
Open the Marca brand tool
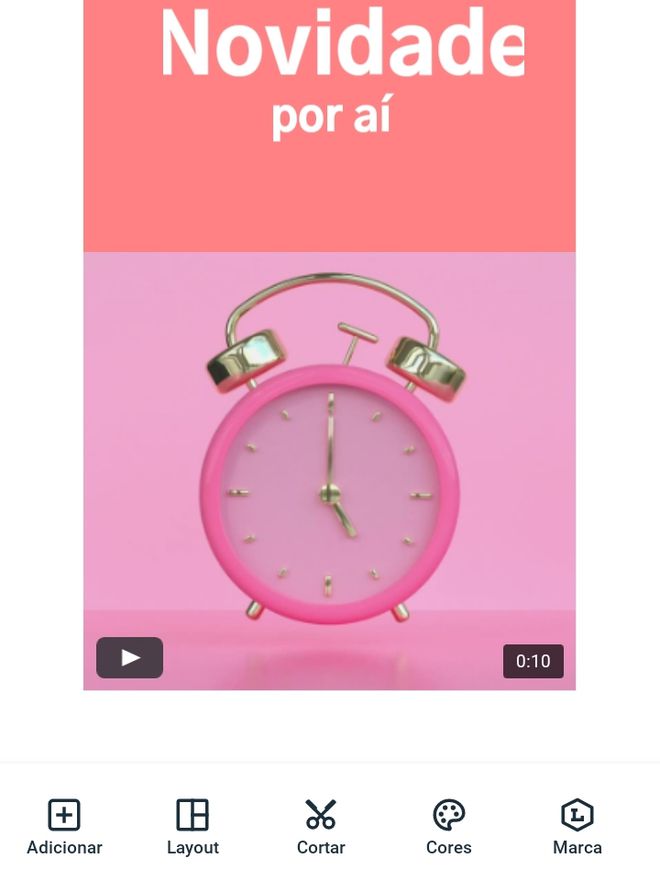(577, 826)
